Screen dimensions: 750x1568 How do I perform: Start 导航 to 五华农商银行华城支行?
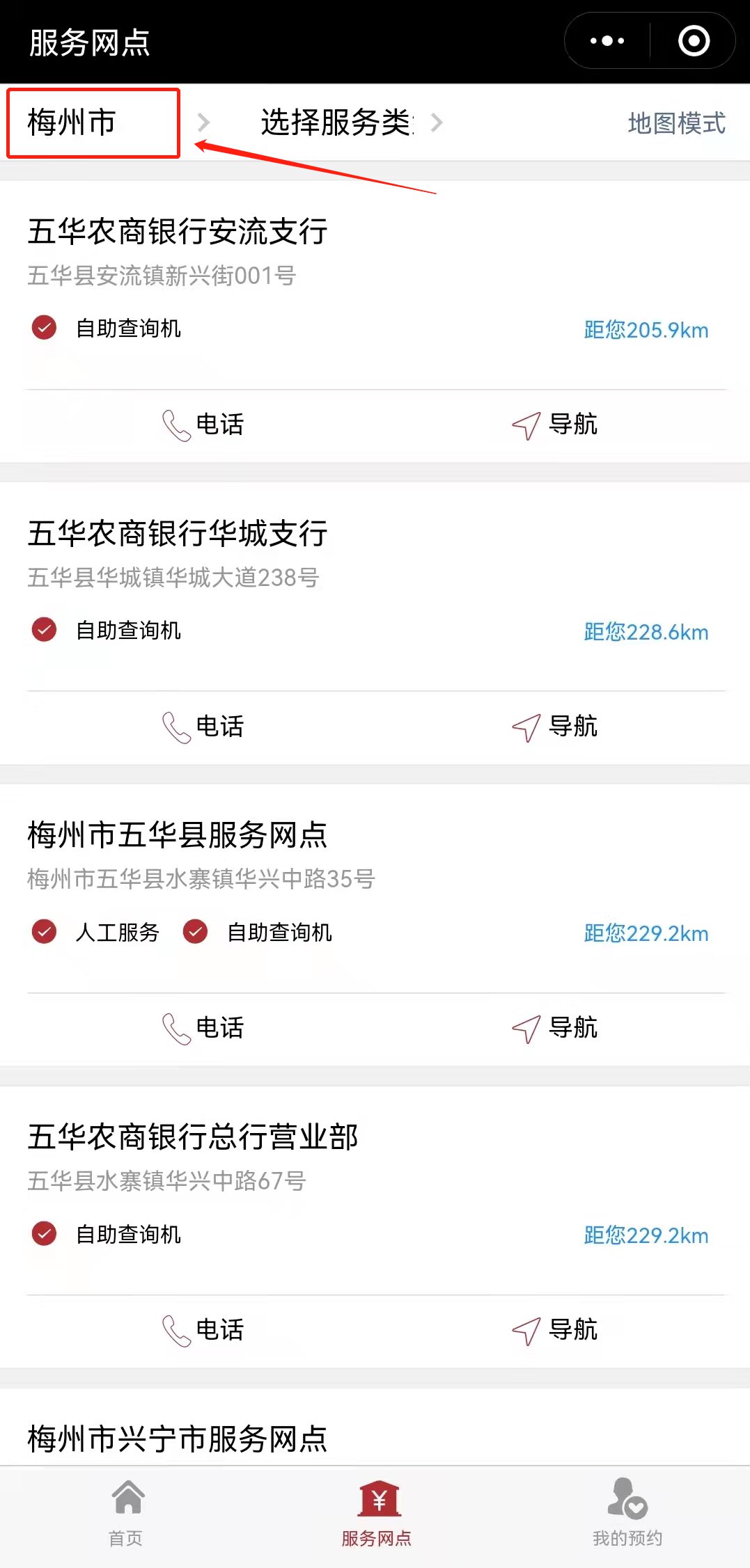coord(555,727)
